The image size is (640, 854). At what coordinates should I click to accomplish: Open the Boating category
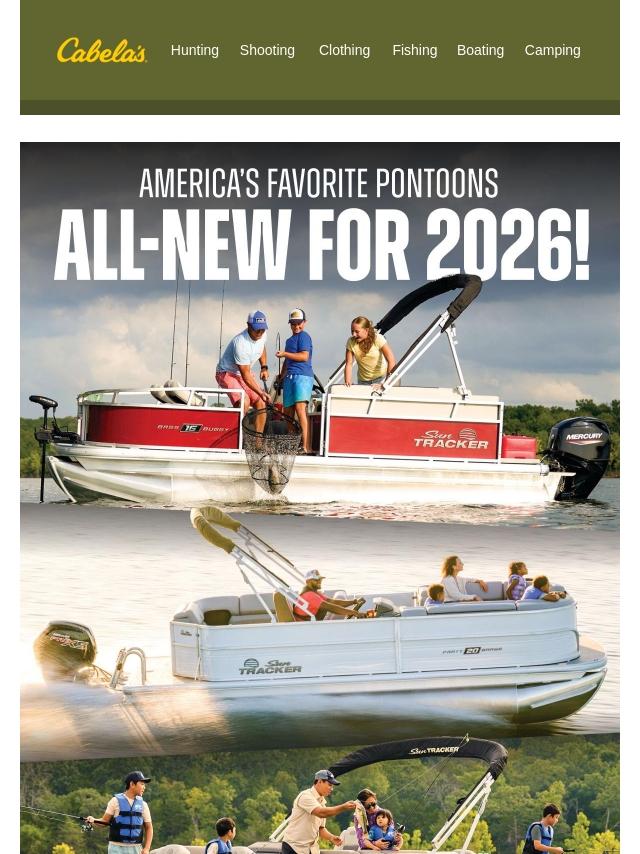pos(480,50)
